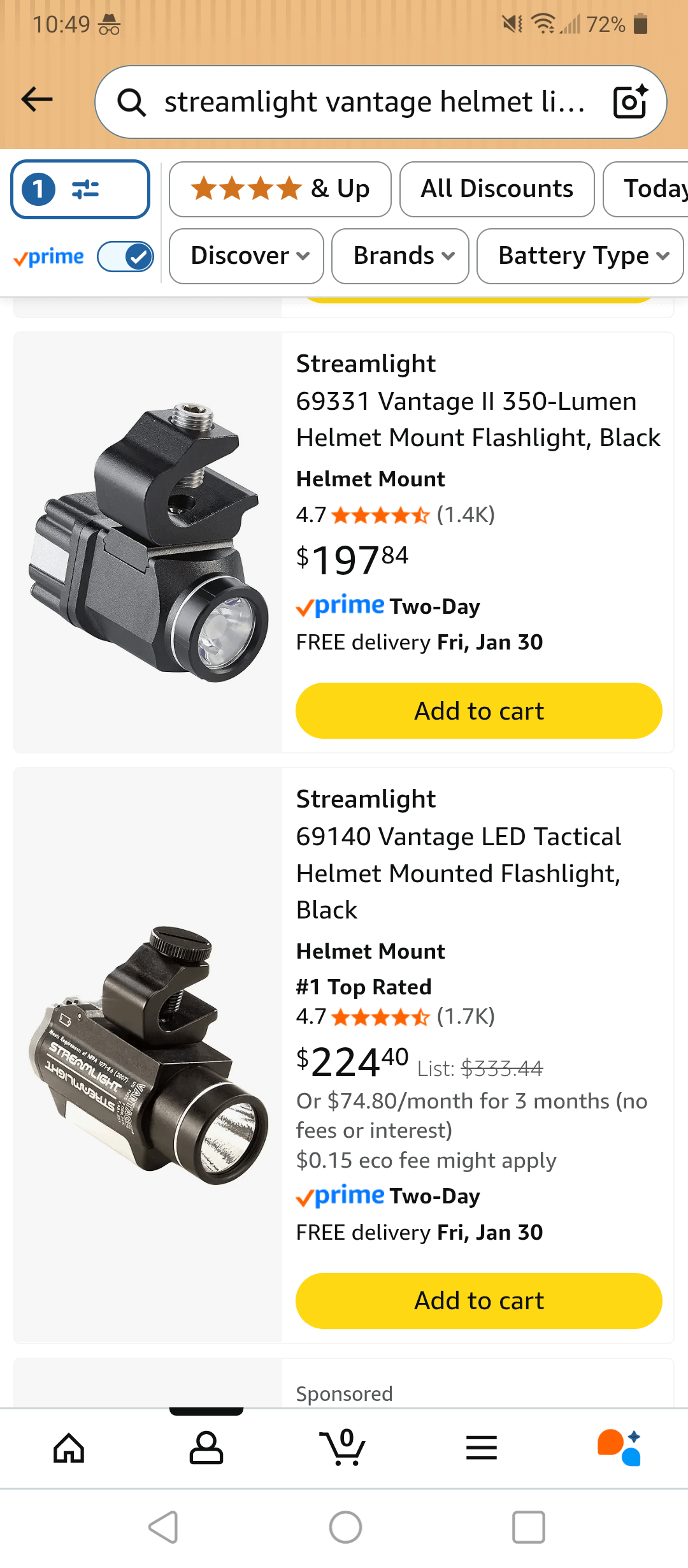Expand the Discover dropdown
This screenshot has height=1568, width=688.
(x=247, y=256)
